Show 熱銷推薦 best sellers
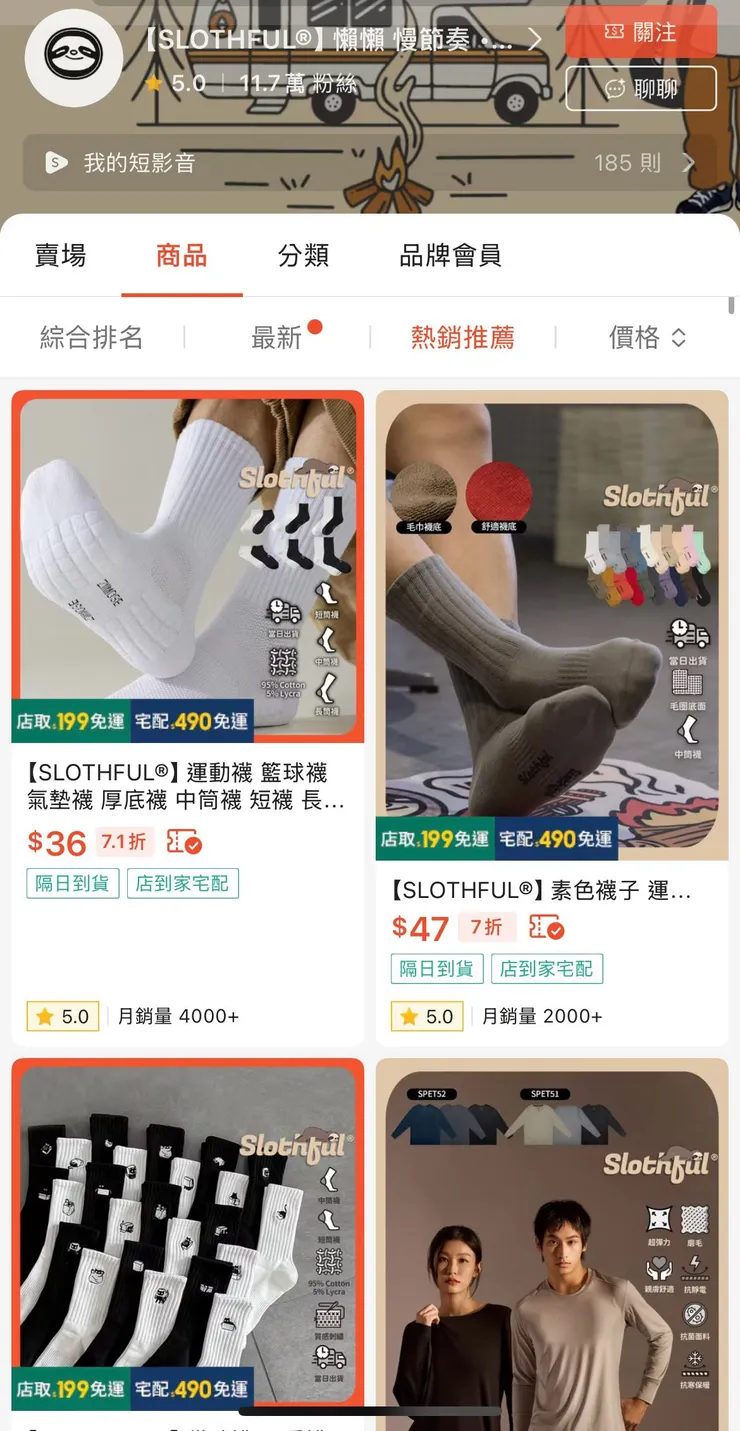Image resolution: width=740 pixels, height=1431 pixels. click(x=462, y=338)
